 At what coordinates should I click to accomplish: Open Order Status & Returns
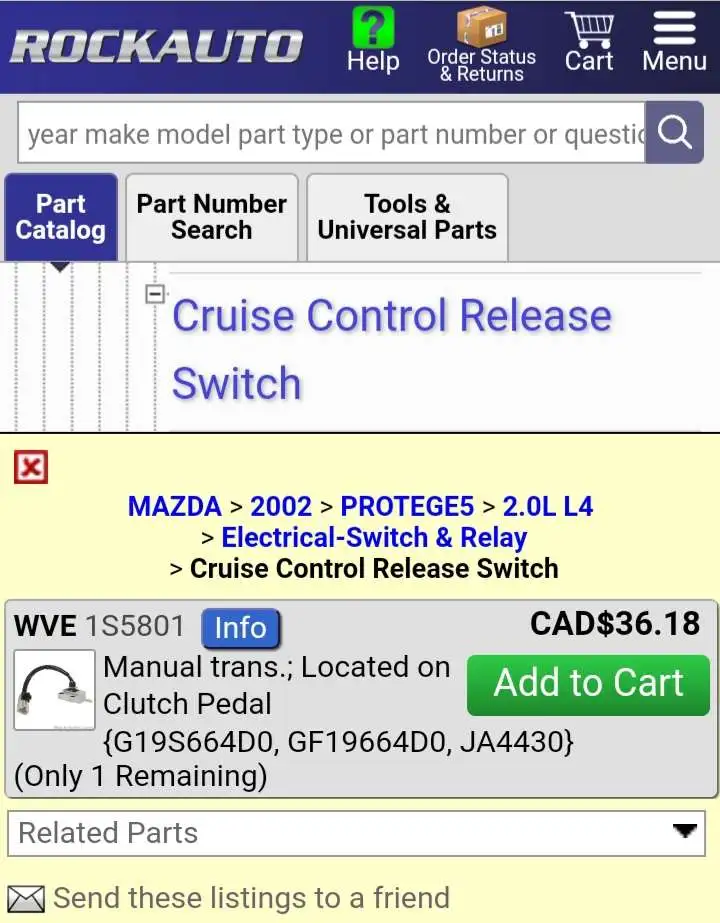point(482,46)
